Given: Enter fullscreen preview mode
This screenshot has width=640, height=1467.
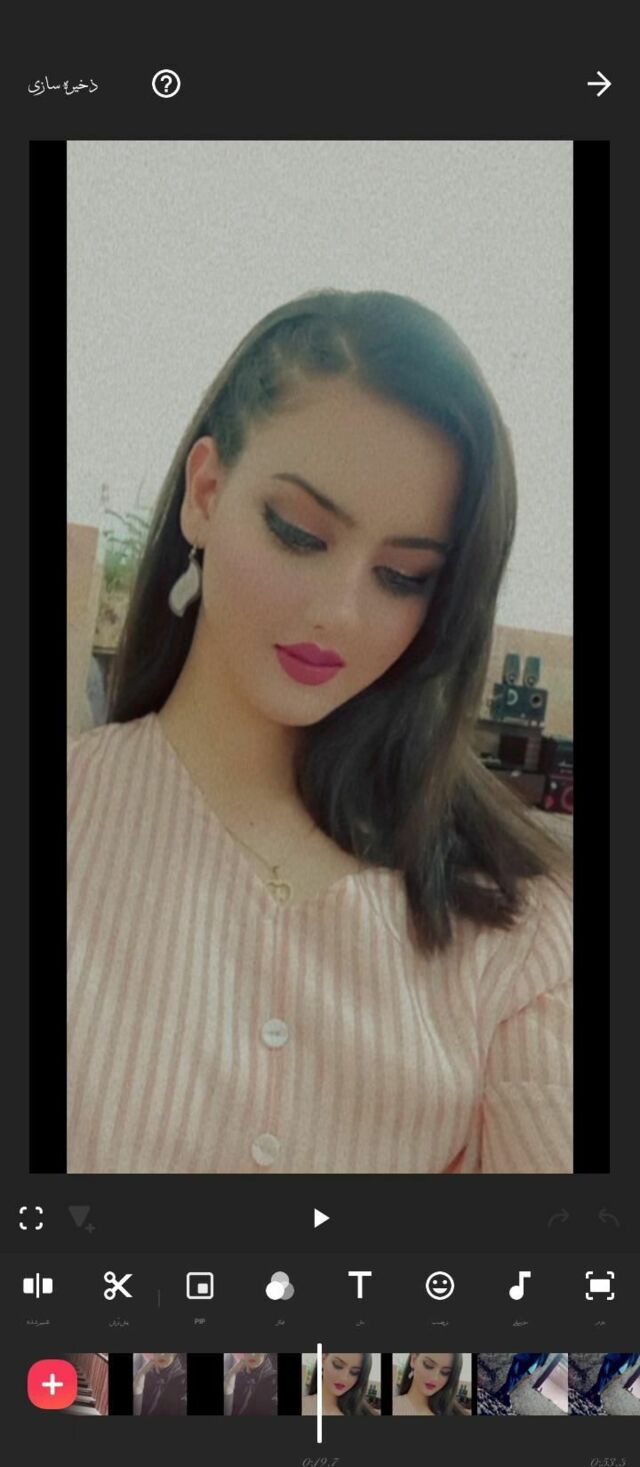Looking at the screenshot, I should [x=31, y=1217].
